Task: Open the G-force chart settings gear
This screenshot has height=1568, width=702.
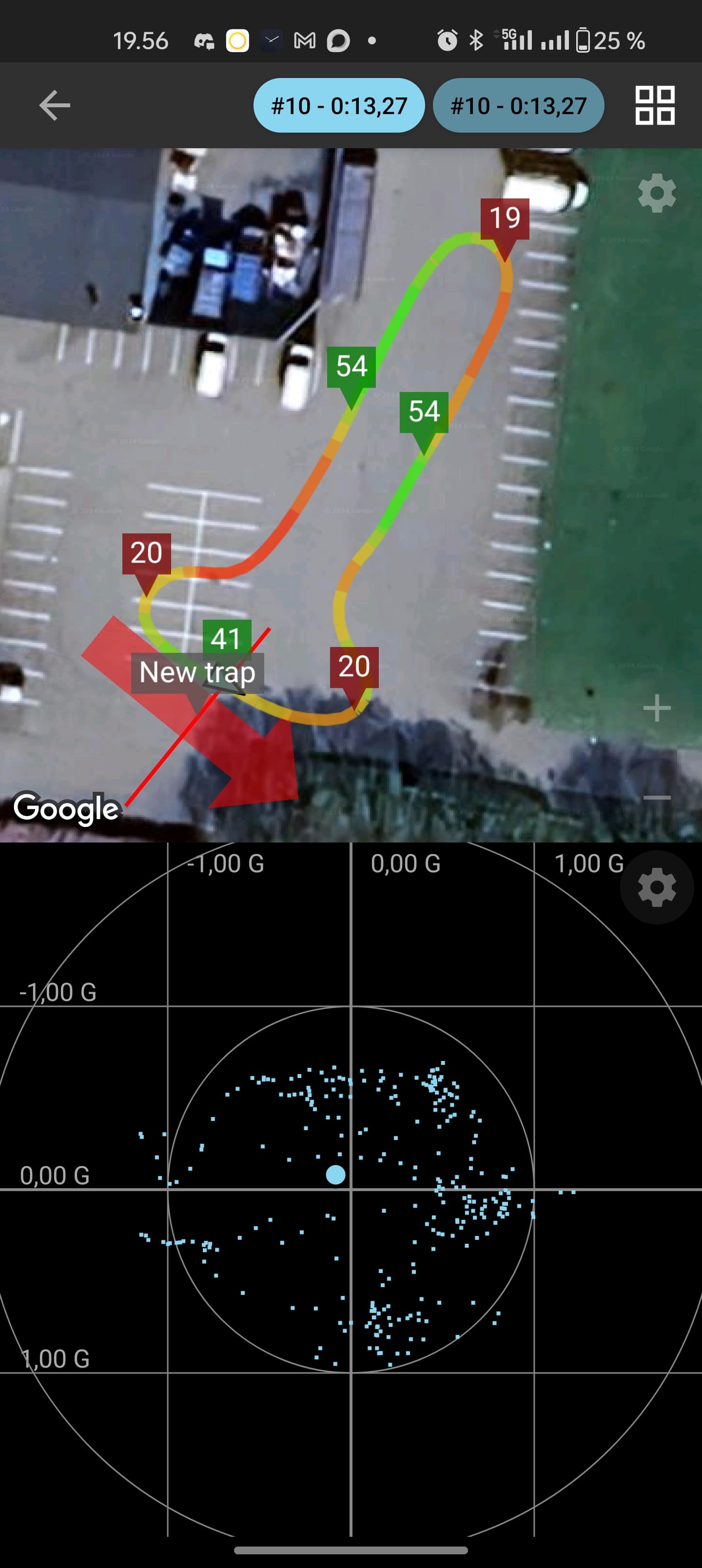Action: tap(657, 887)
